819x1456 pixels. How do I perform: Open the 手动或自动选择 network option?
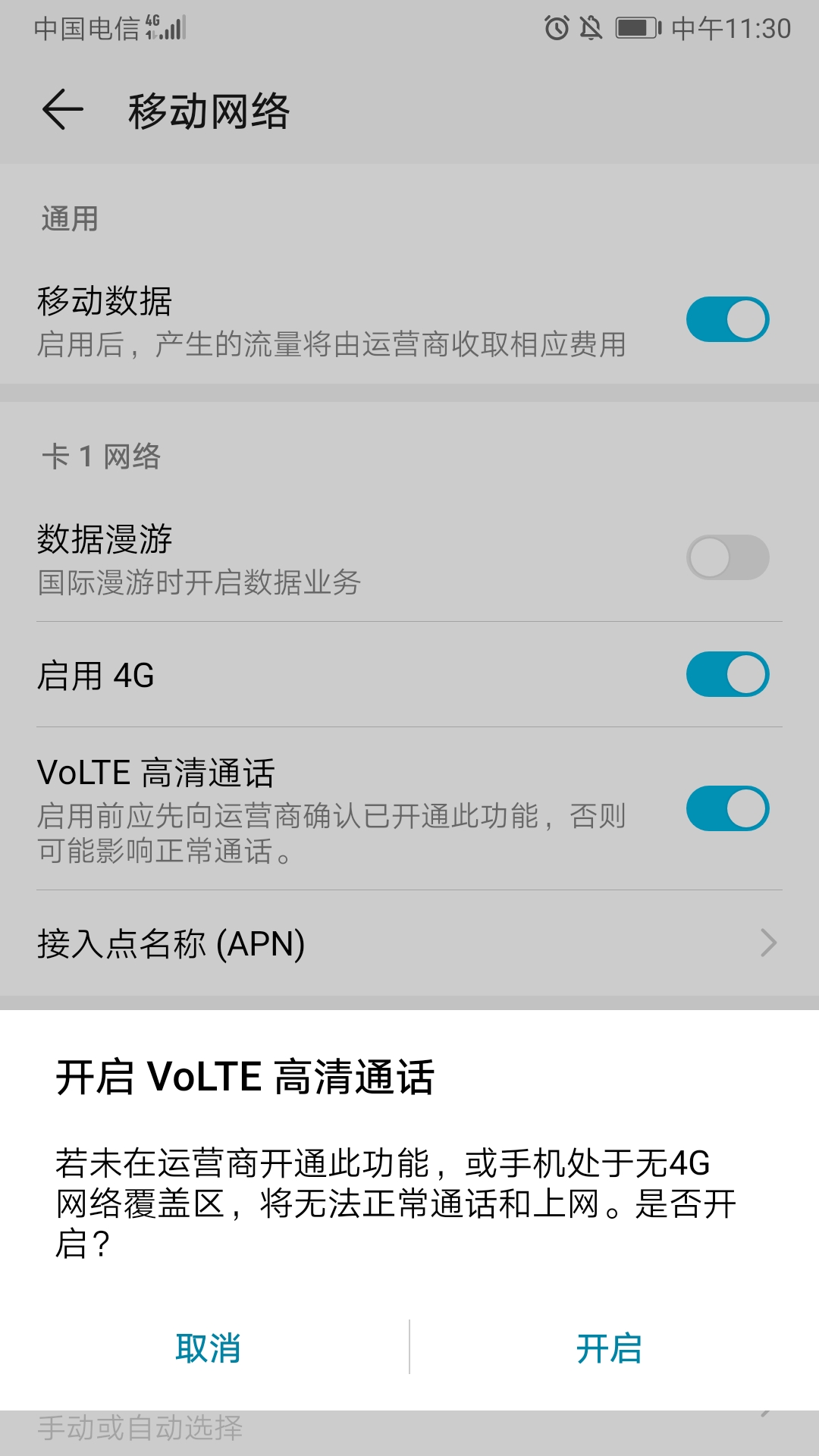click(x=140, y=1424)
